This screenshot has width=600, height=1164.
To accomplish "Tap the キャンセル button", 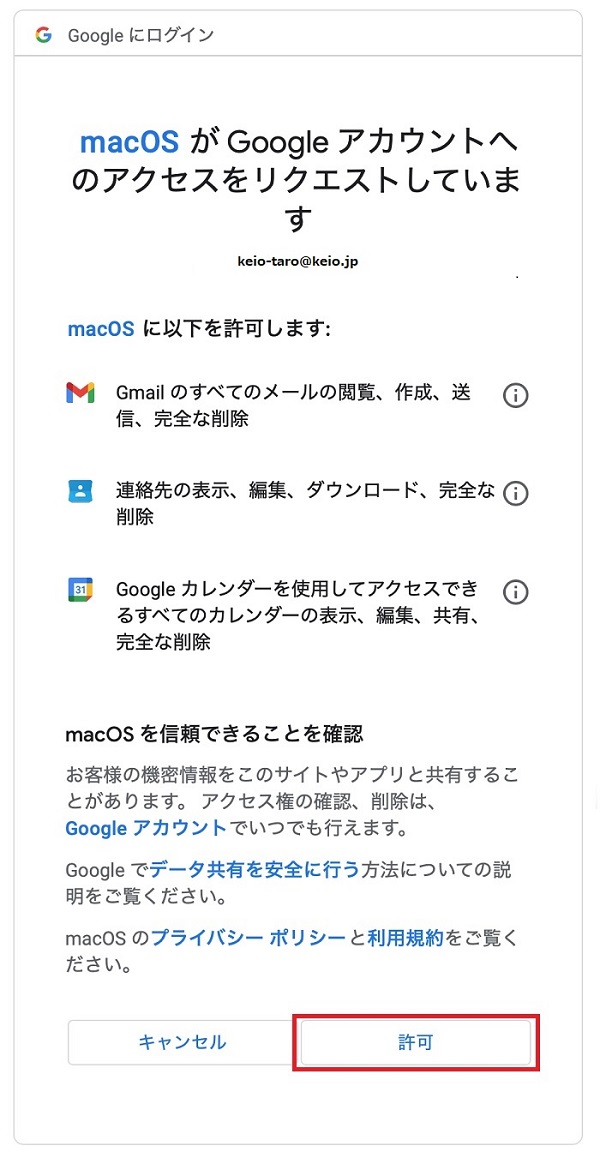I will point(182,1042).
